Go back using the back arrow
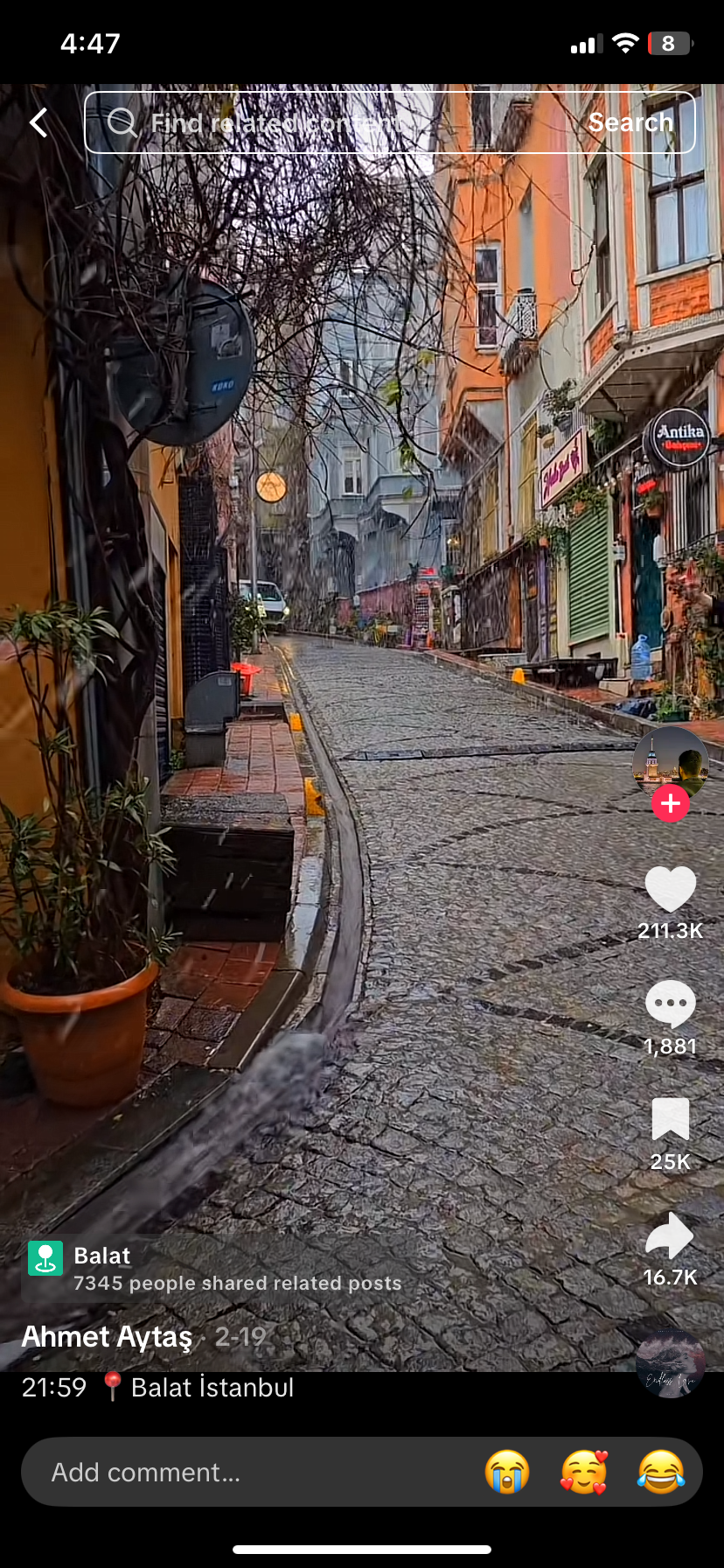The width and height of the screenshot is (724, 1568). pos(39,122)
